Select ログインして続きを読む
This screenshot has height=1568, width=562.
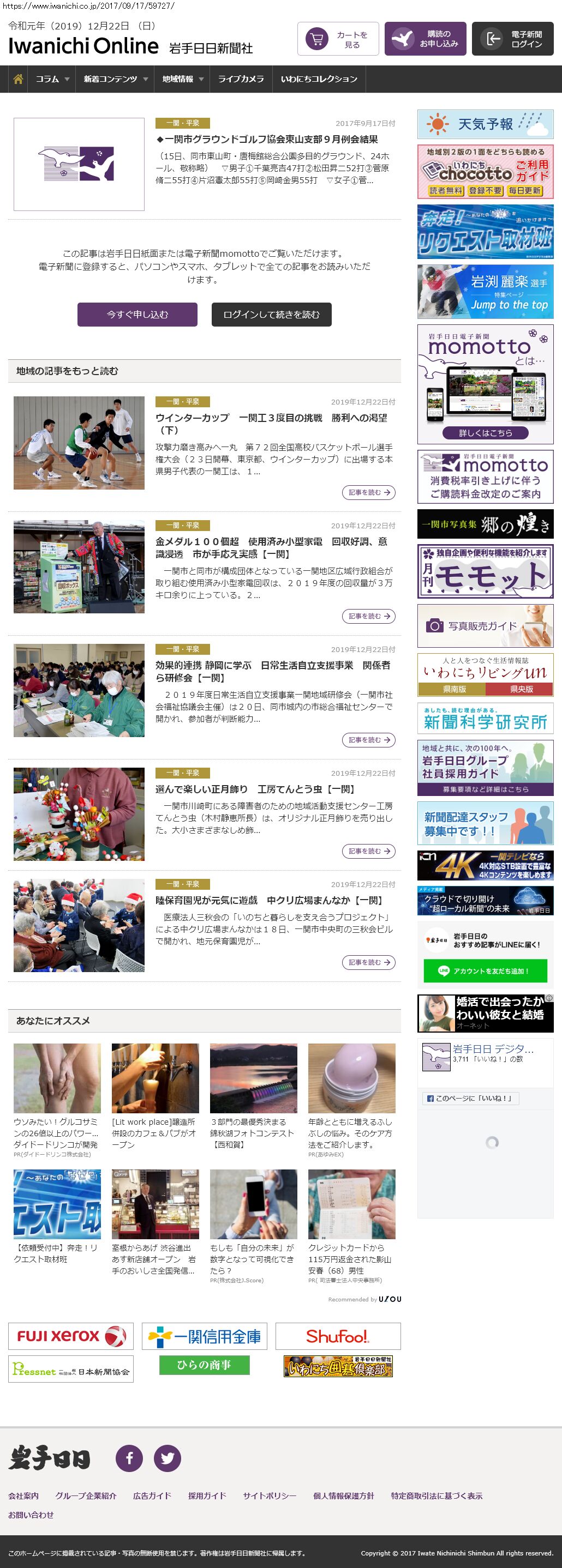pos(271,315)
